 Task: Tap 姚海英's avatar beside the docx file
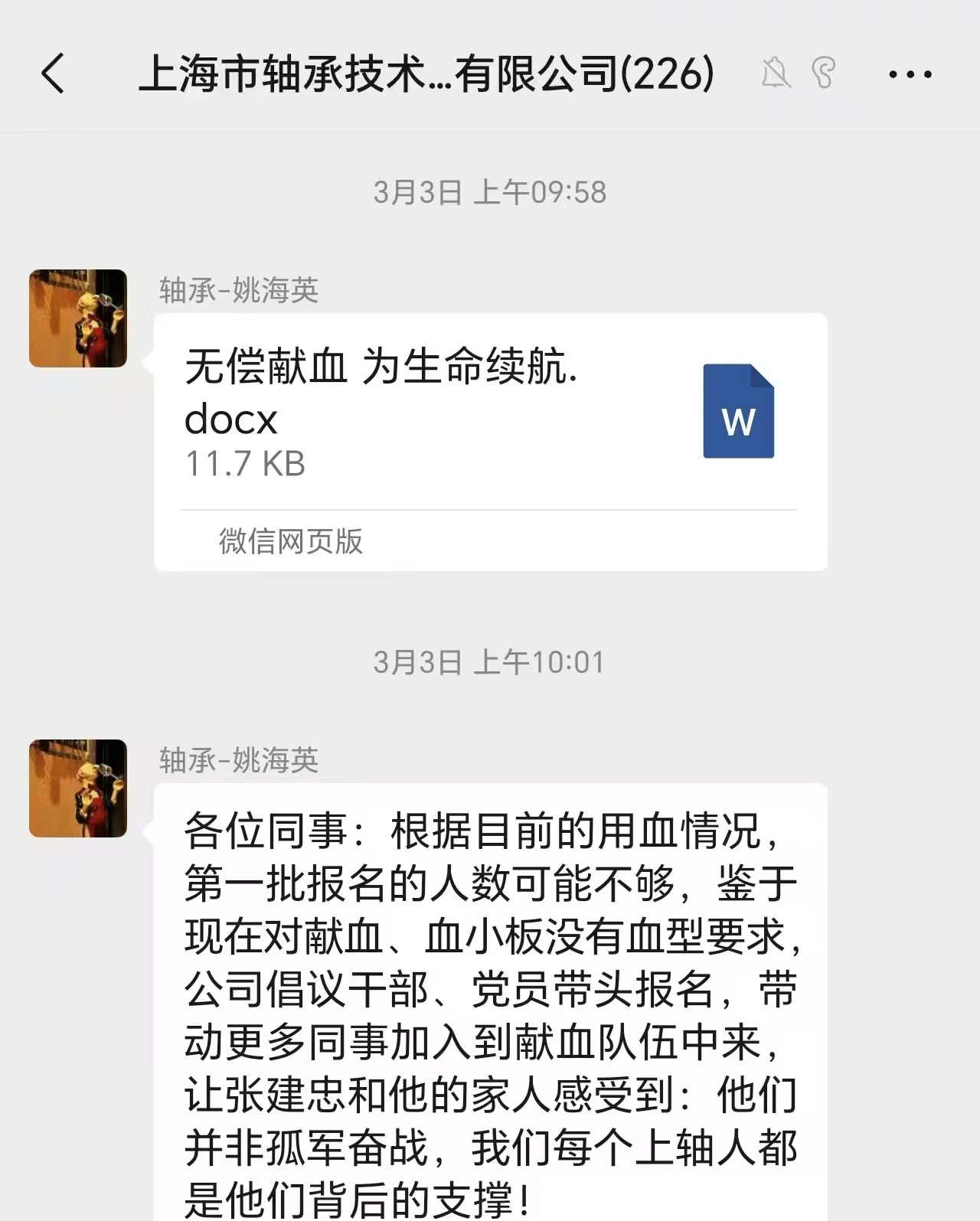[x=78, y=318]
